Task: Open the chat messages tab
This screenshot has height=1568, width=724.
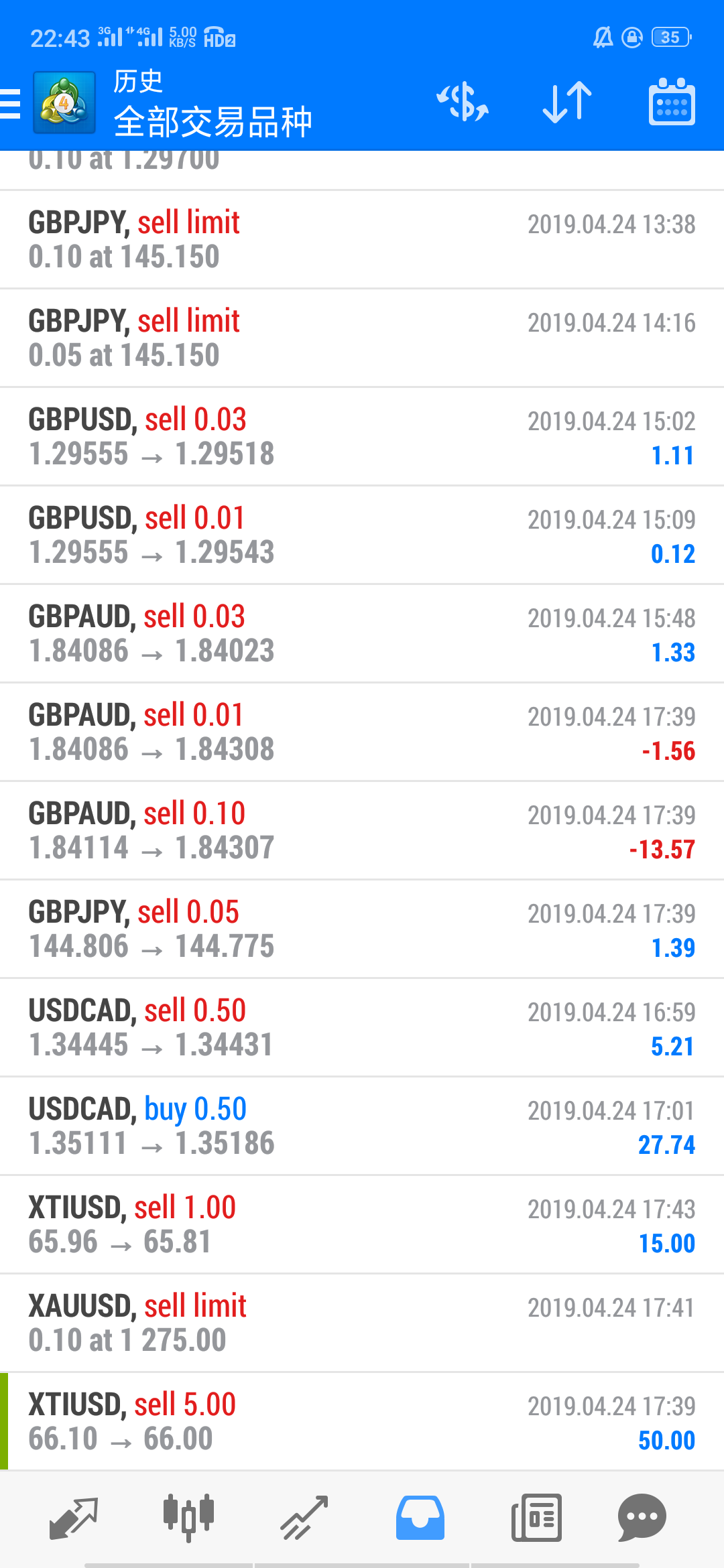Action: click(x=642, y=1518)
